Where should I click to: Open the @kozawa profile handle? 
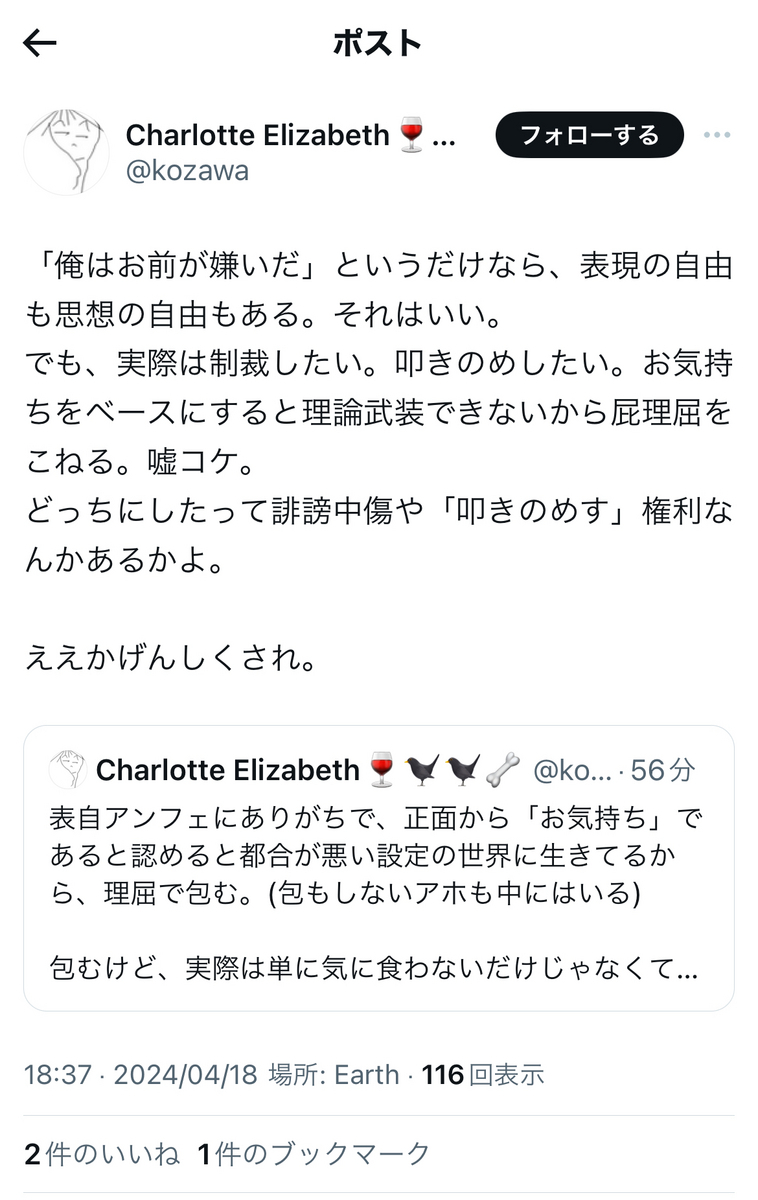[x=187, y=171]
